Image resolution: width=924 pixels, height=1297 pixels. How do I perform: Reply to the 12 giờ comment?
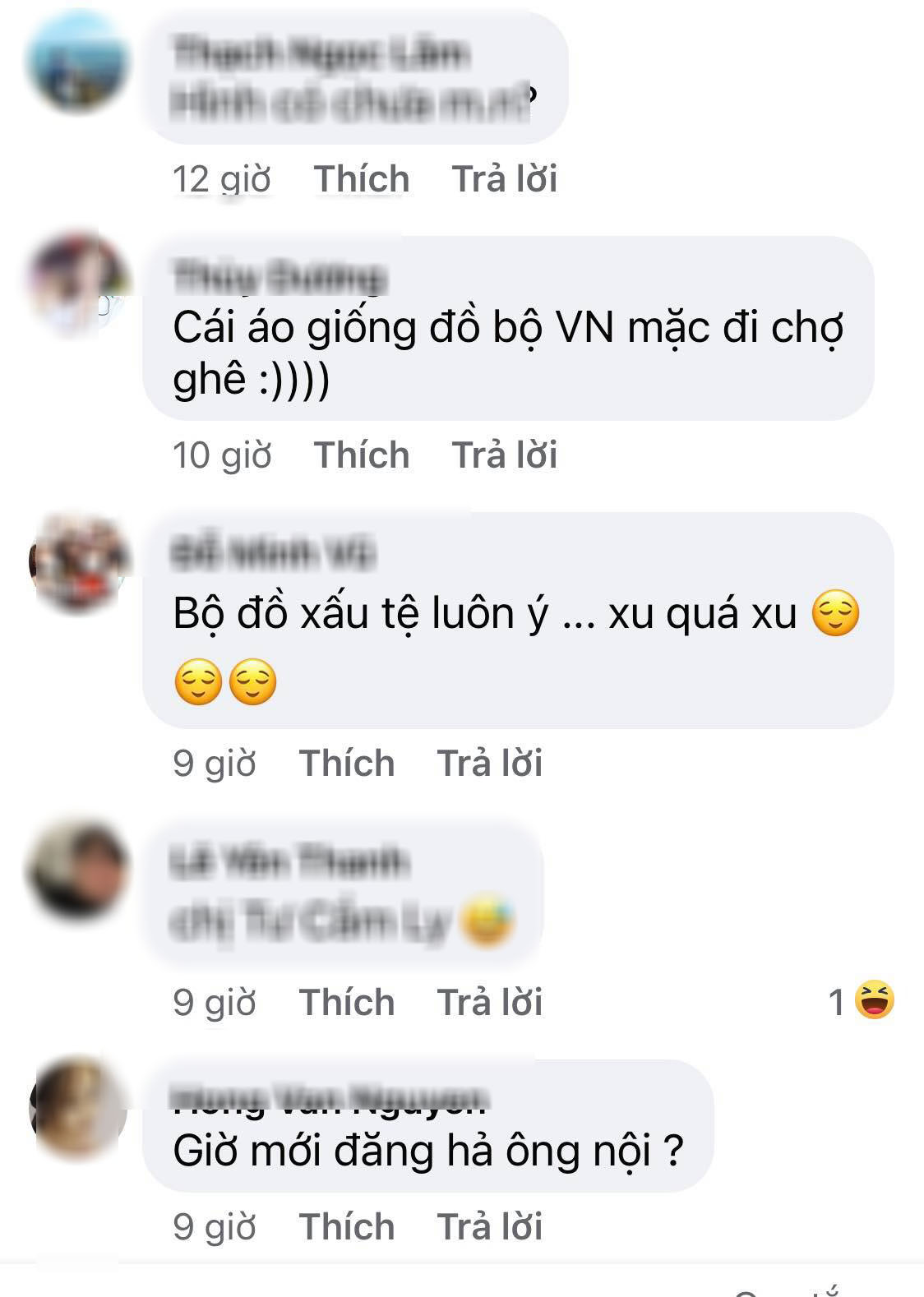tap(504, 178)
